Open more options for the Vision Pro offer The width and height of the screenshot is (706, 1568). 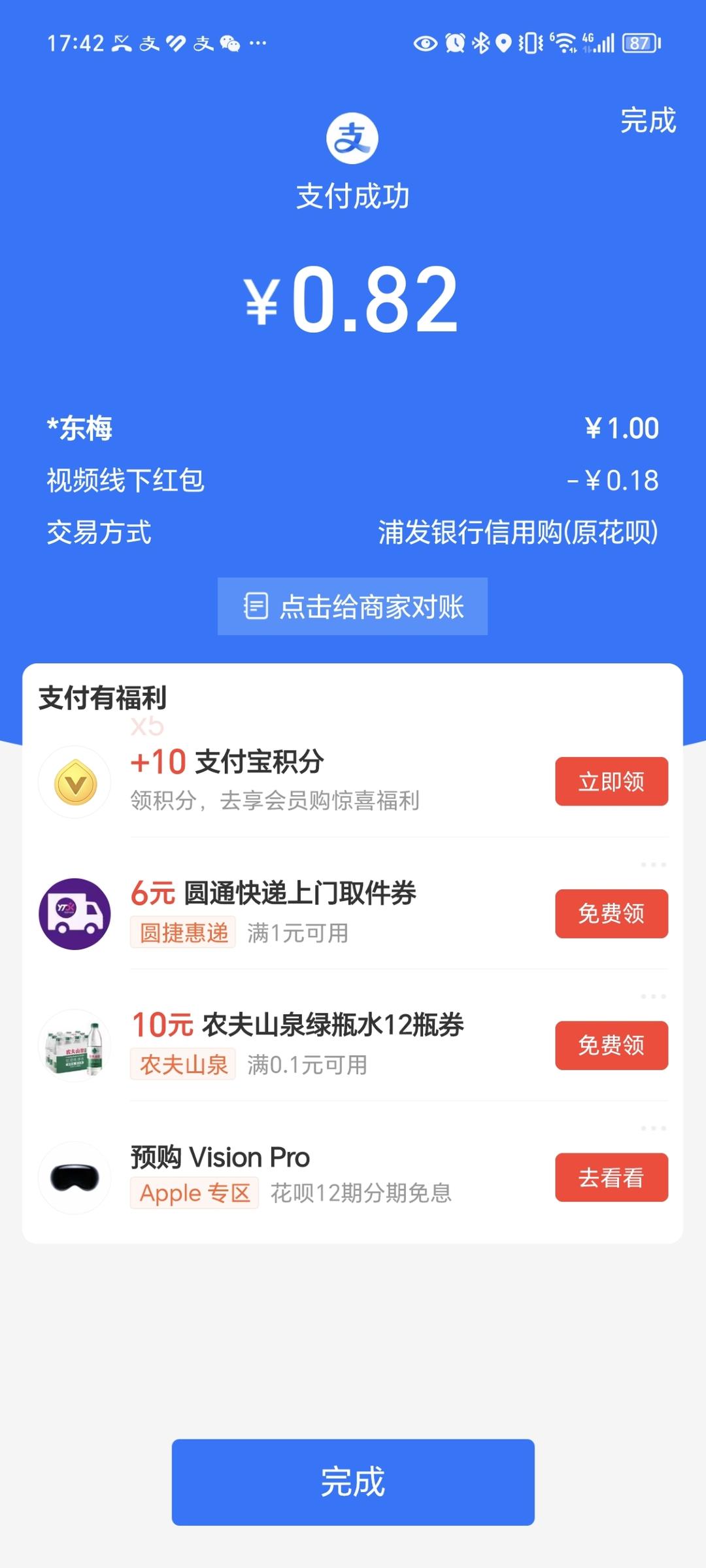tap(653, 1129)
